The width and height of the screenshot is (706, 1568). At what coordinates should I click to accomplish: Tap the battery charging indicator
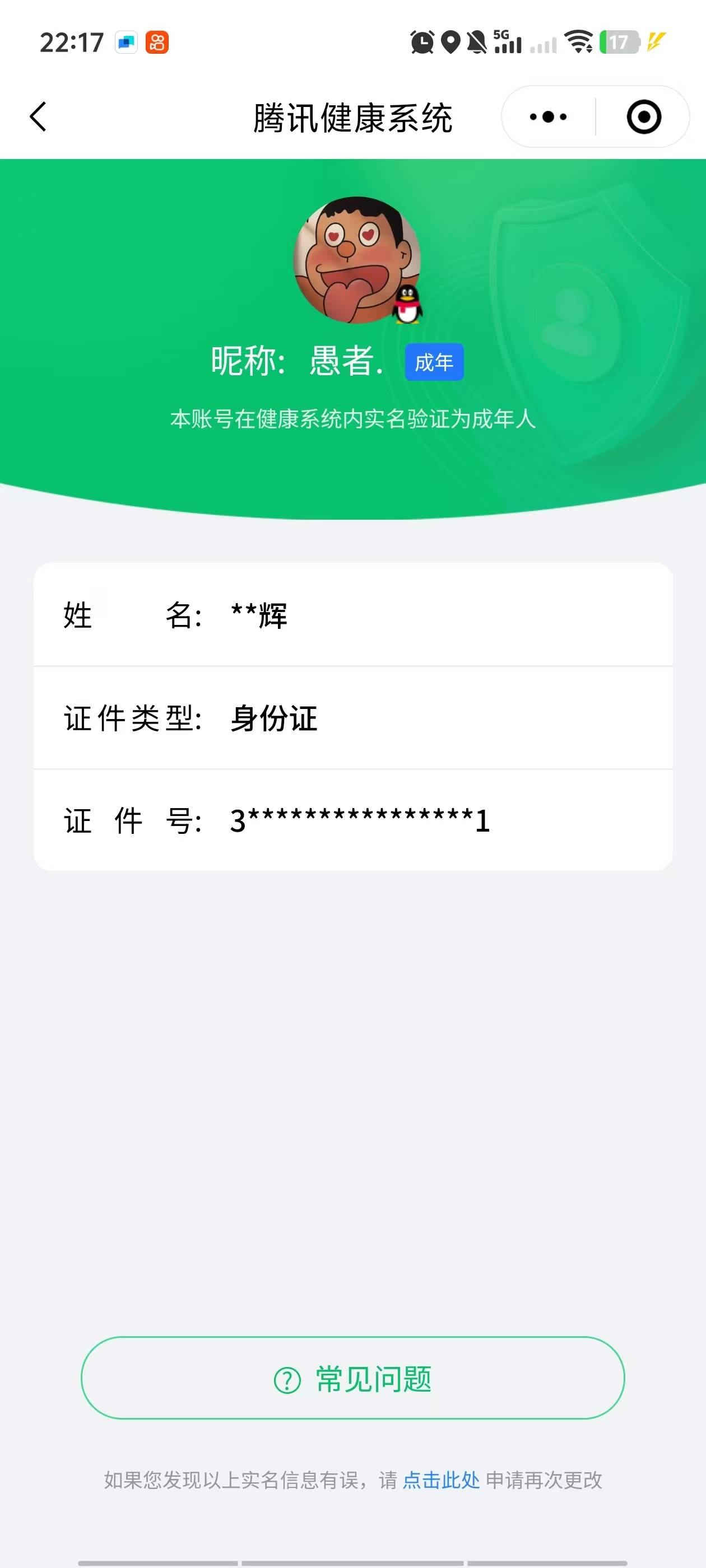(620, 41)
